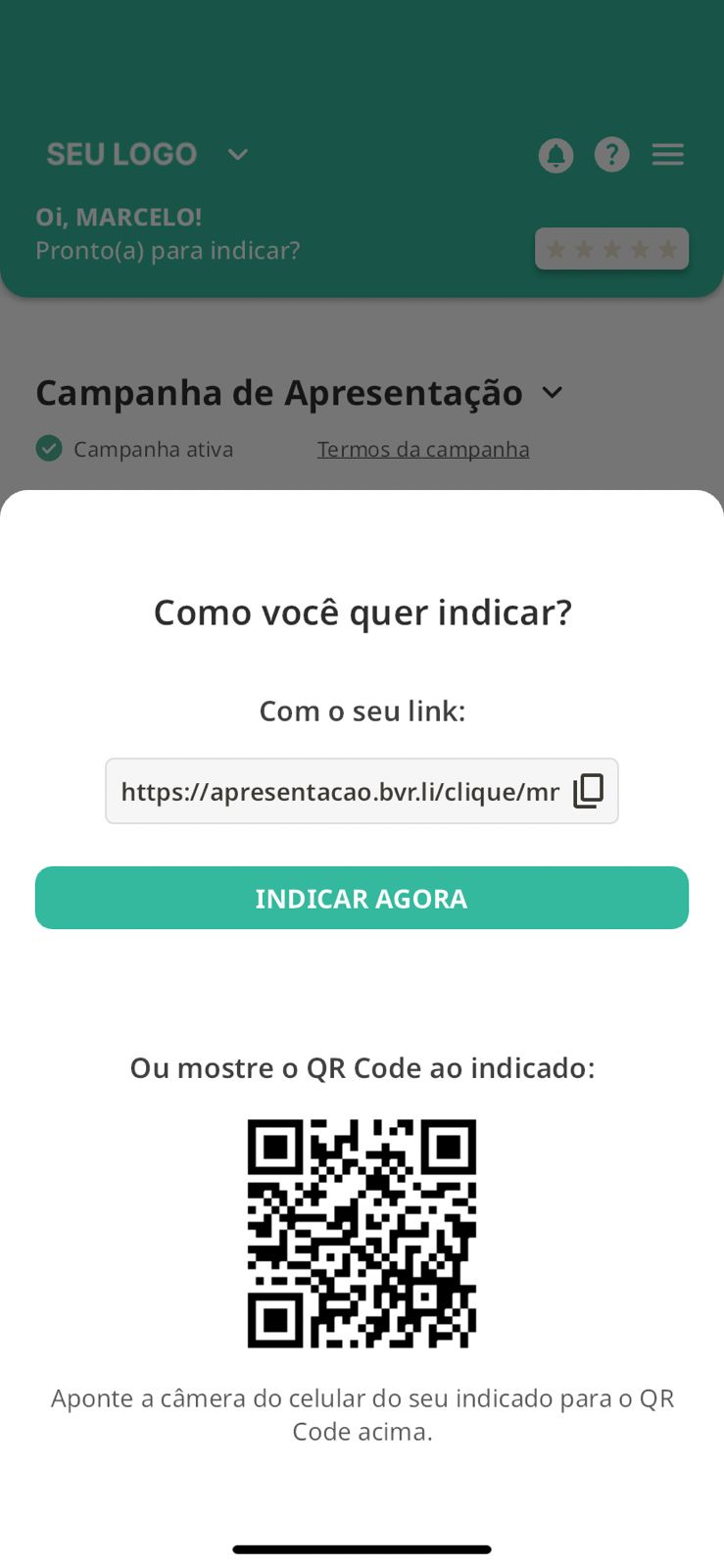Open the Termos da campanha link
Image resolution: width=724 pixels, height=1568 pixels.
point(423,449)
